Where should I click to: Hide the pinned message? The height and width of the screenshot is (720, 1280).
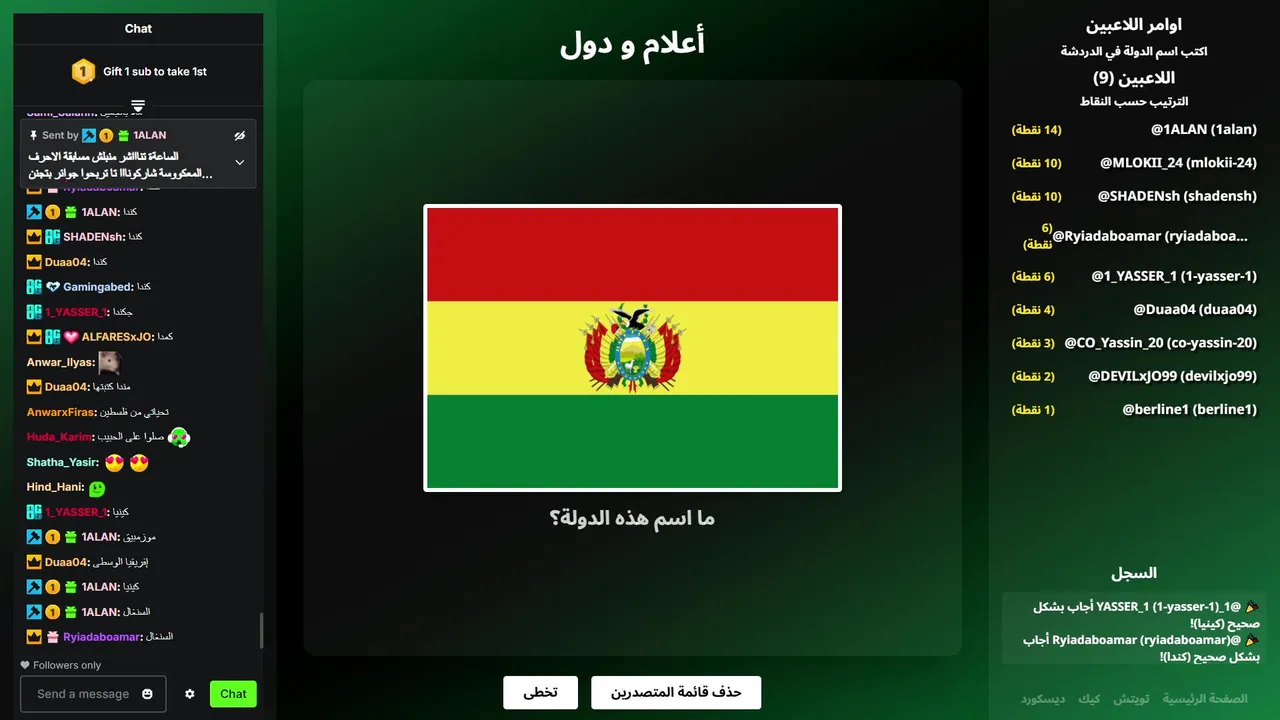pyautogui.click(x=240, y=135)
